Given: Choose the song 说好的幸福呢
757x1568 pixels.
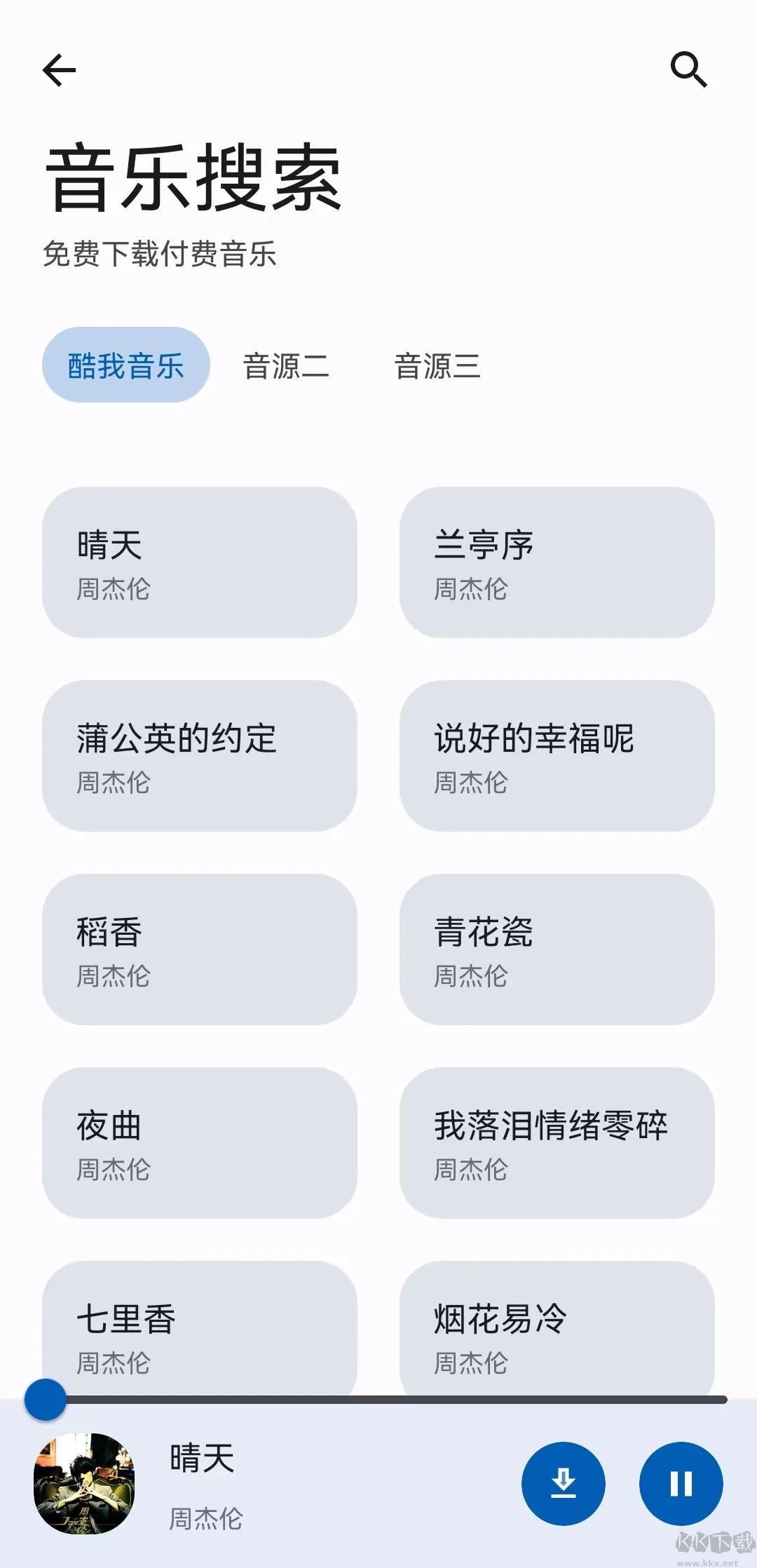Looking at the screenshot, I should [x=557, y=755].
